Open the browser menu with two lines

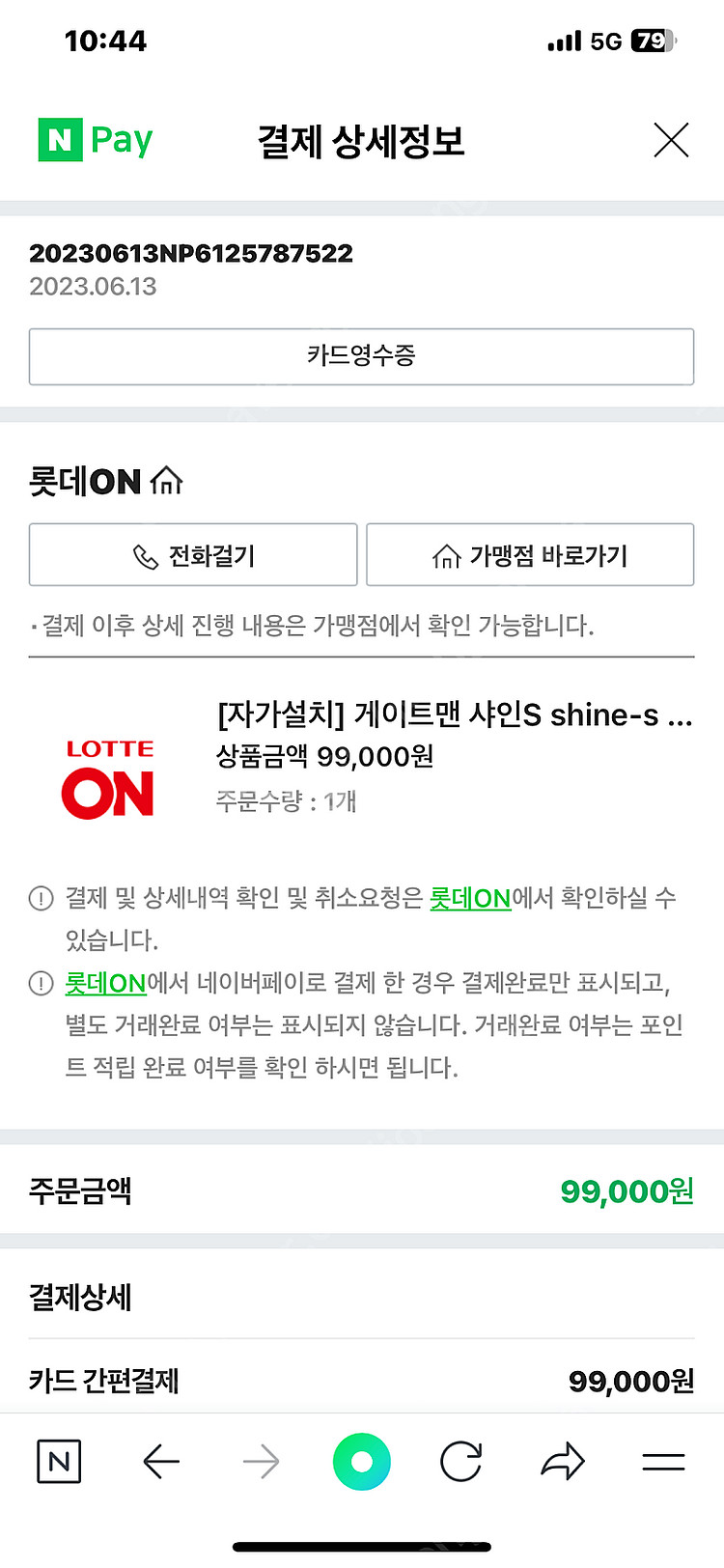coord(663,1462)
